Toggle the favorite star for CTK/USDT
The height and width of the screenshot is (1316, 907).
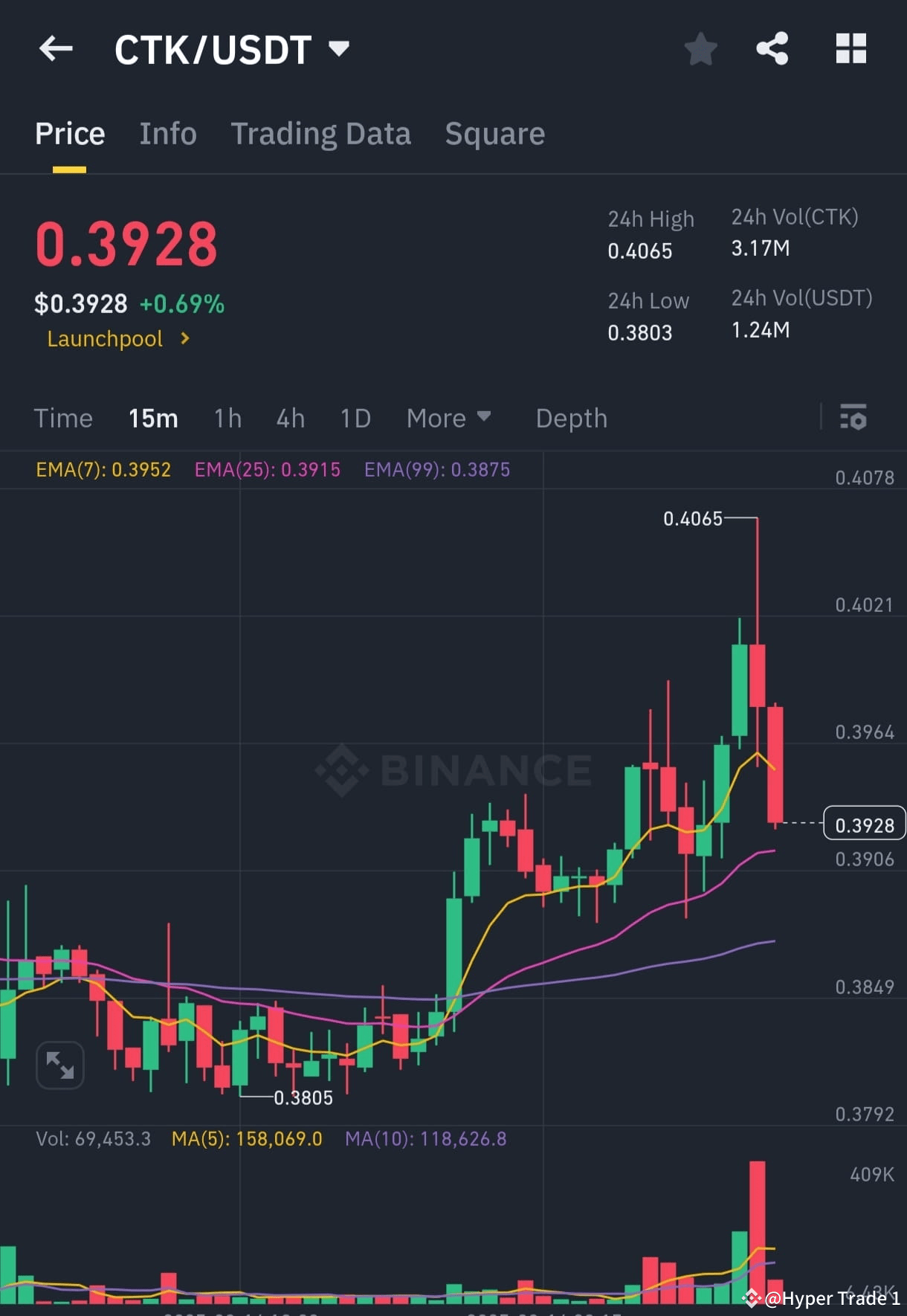point(700,48)
